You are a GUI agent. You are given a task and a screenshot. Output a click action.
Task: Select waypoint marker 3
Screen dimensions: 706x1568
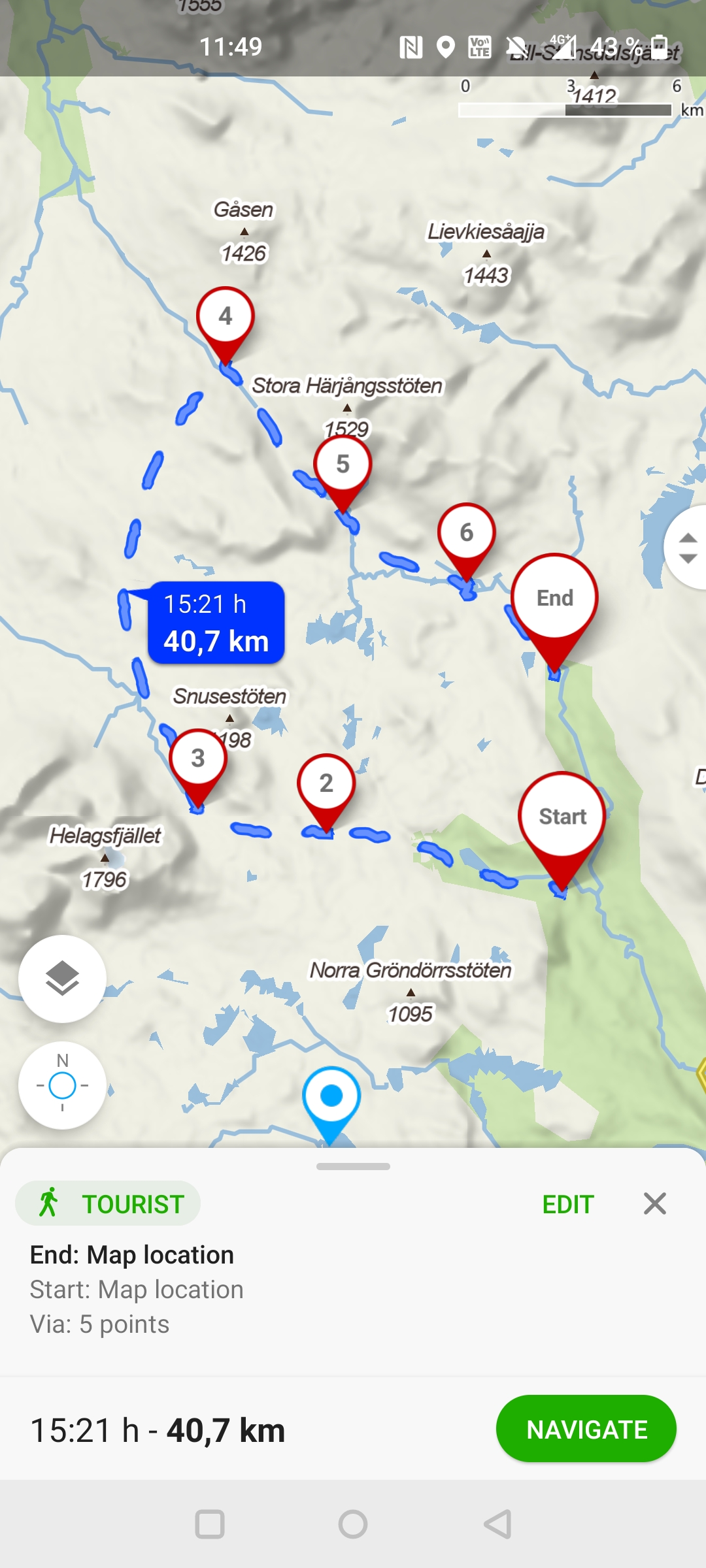point(197,759)
